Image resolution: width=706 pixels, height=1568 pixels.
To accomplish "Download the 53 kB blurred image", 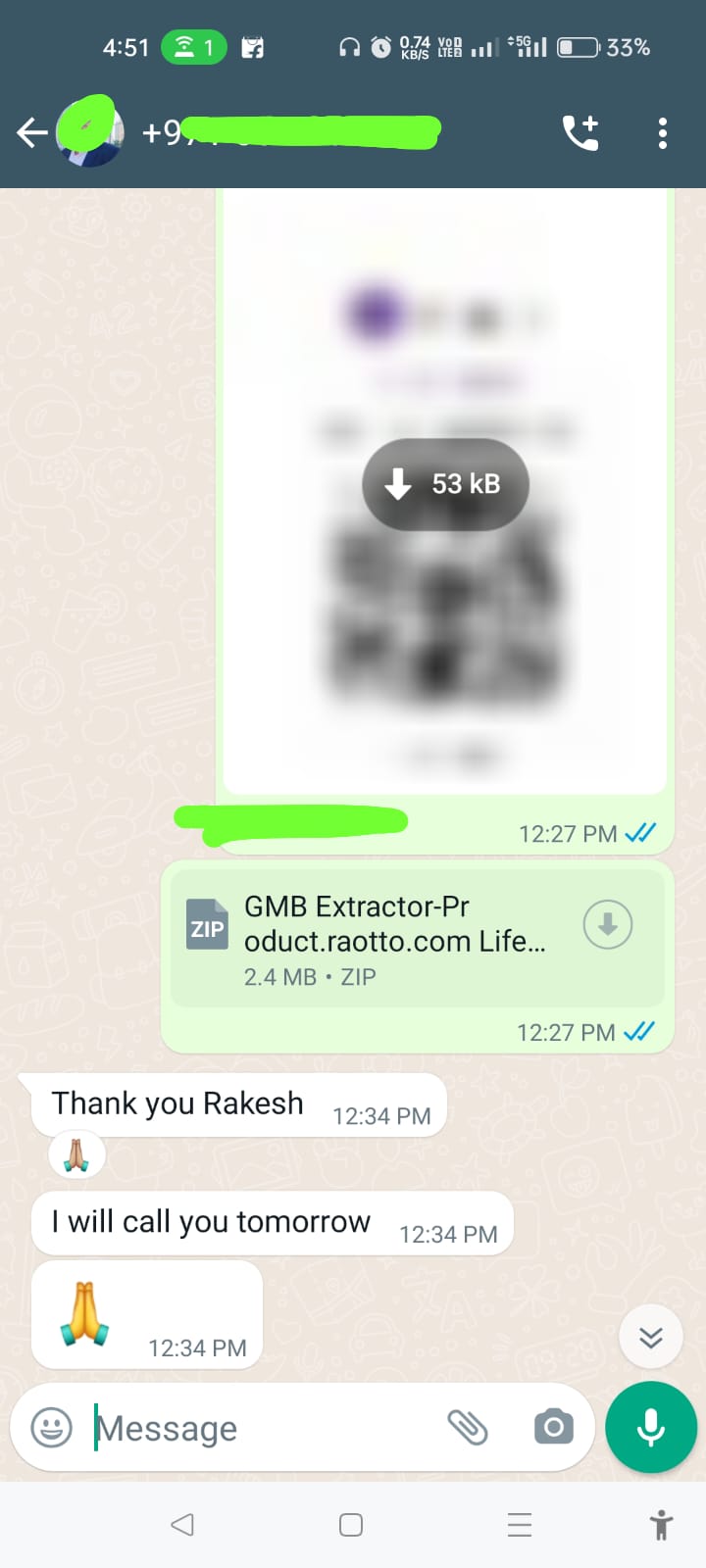I will [x=446, y=484].
